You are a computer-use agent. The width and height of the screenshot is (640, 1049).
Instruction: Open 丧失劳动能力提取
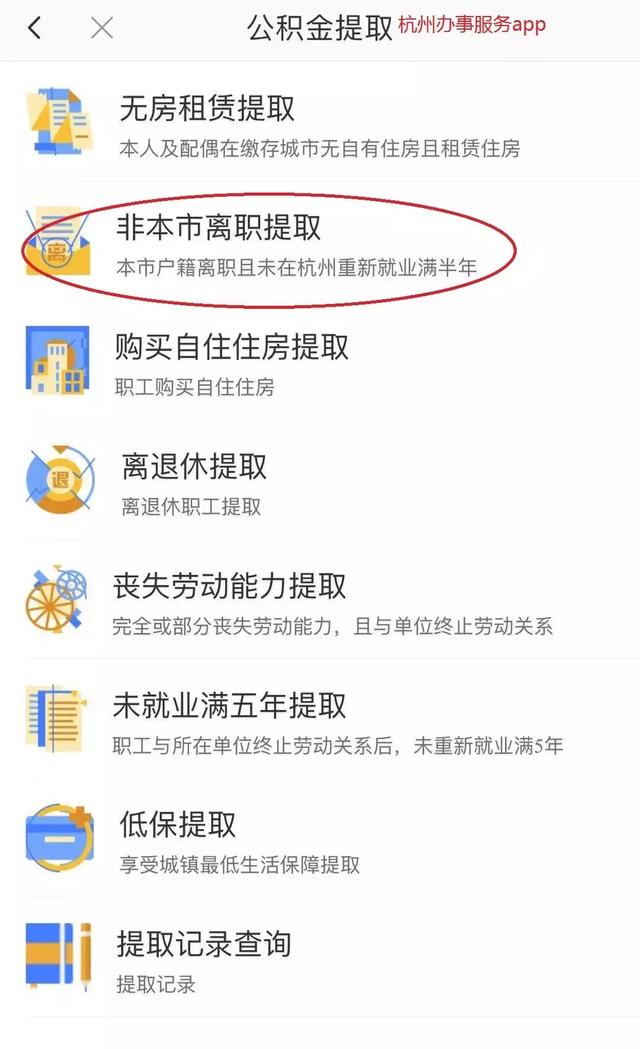point(231,587)
